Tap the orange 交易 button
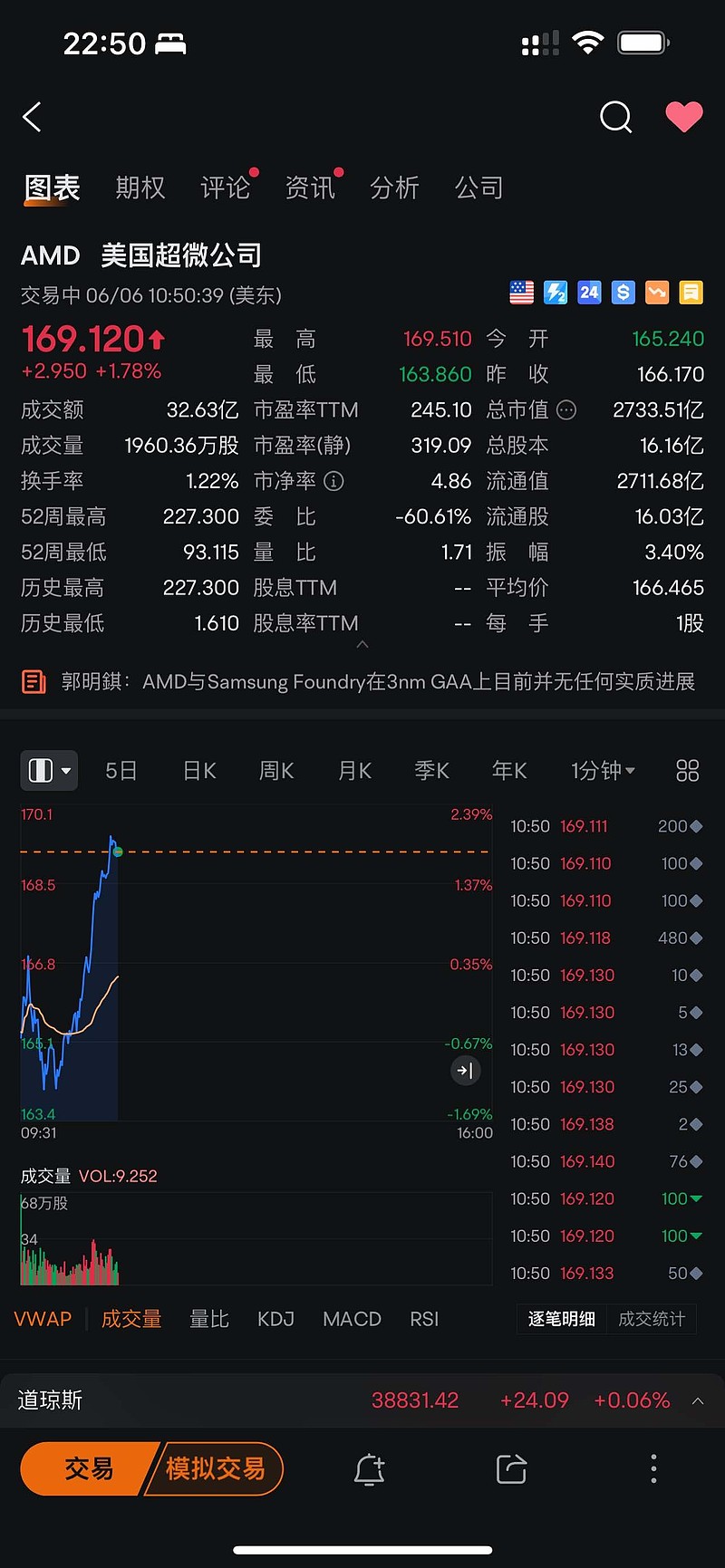 coord(88,1468)
